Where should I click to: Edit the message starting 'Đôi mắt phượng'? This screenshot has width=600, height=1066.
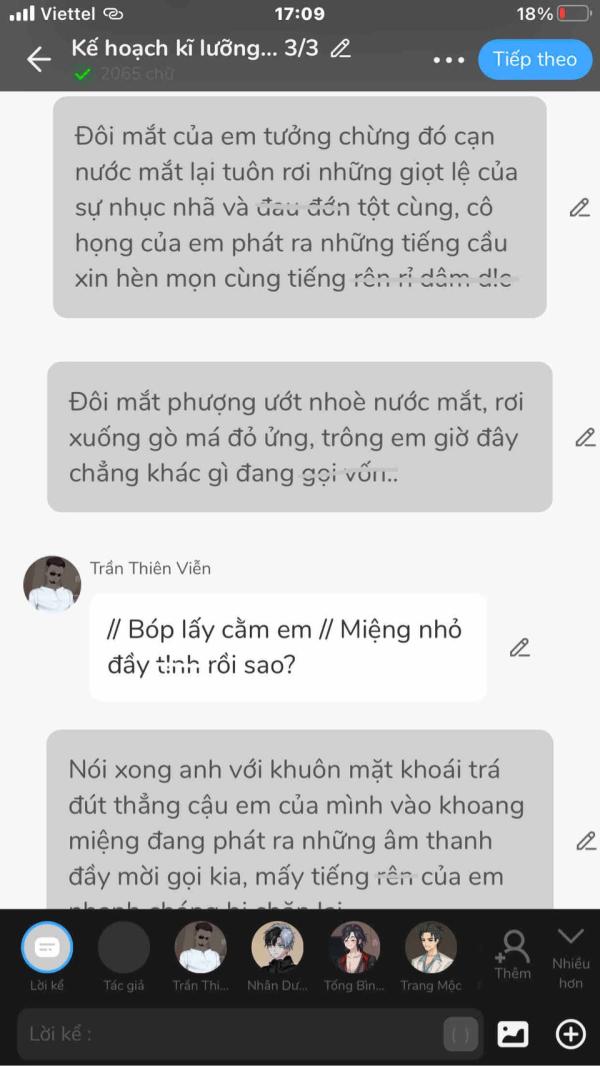[585, 437]
